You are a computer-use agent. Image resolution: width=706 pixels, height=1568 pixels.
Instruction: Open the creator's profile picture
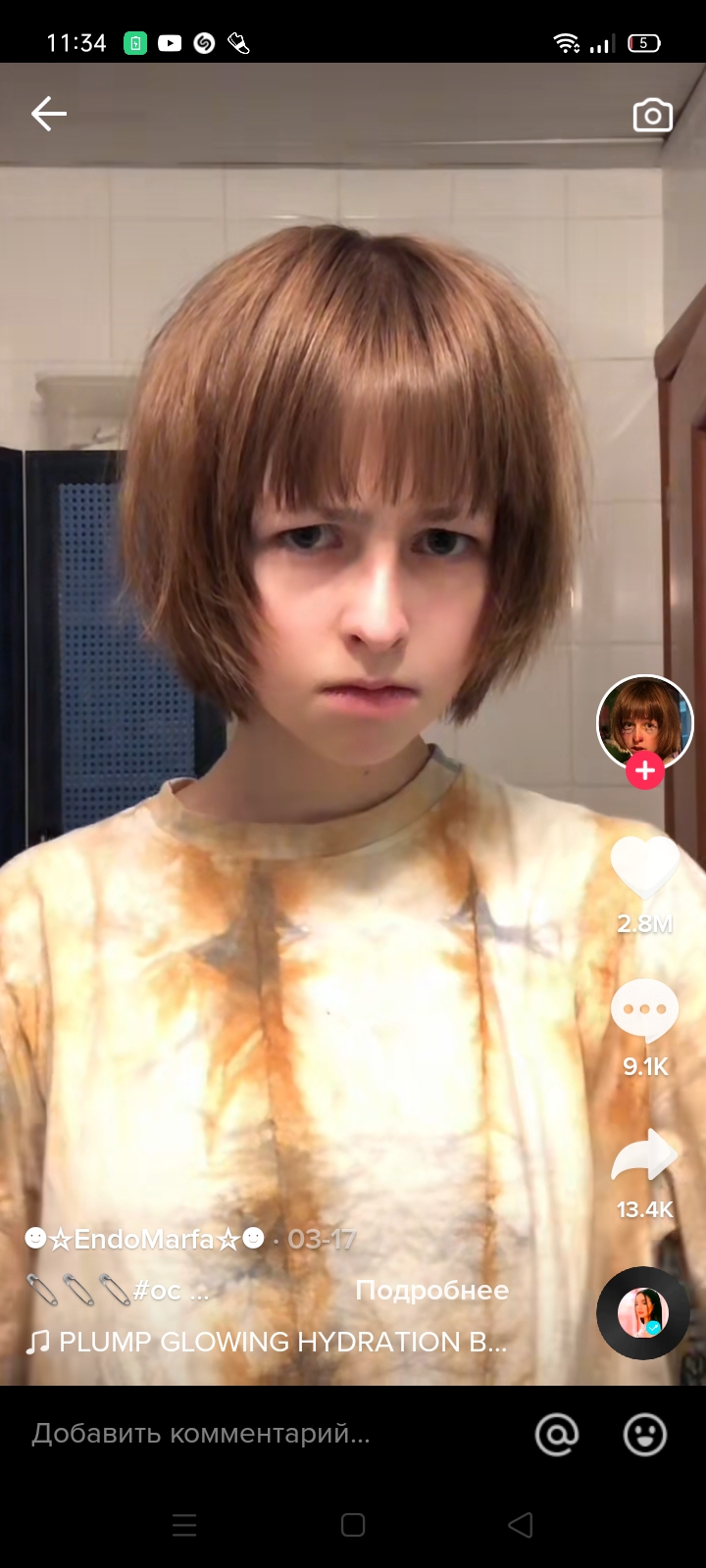click(x=644, y=720)
